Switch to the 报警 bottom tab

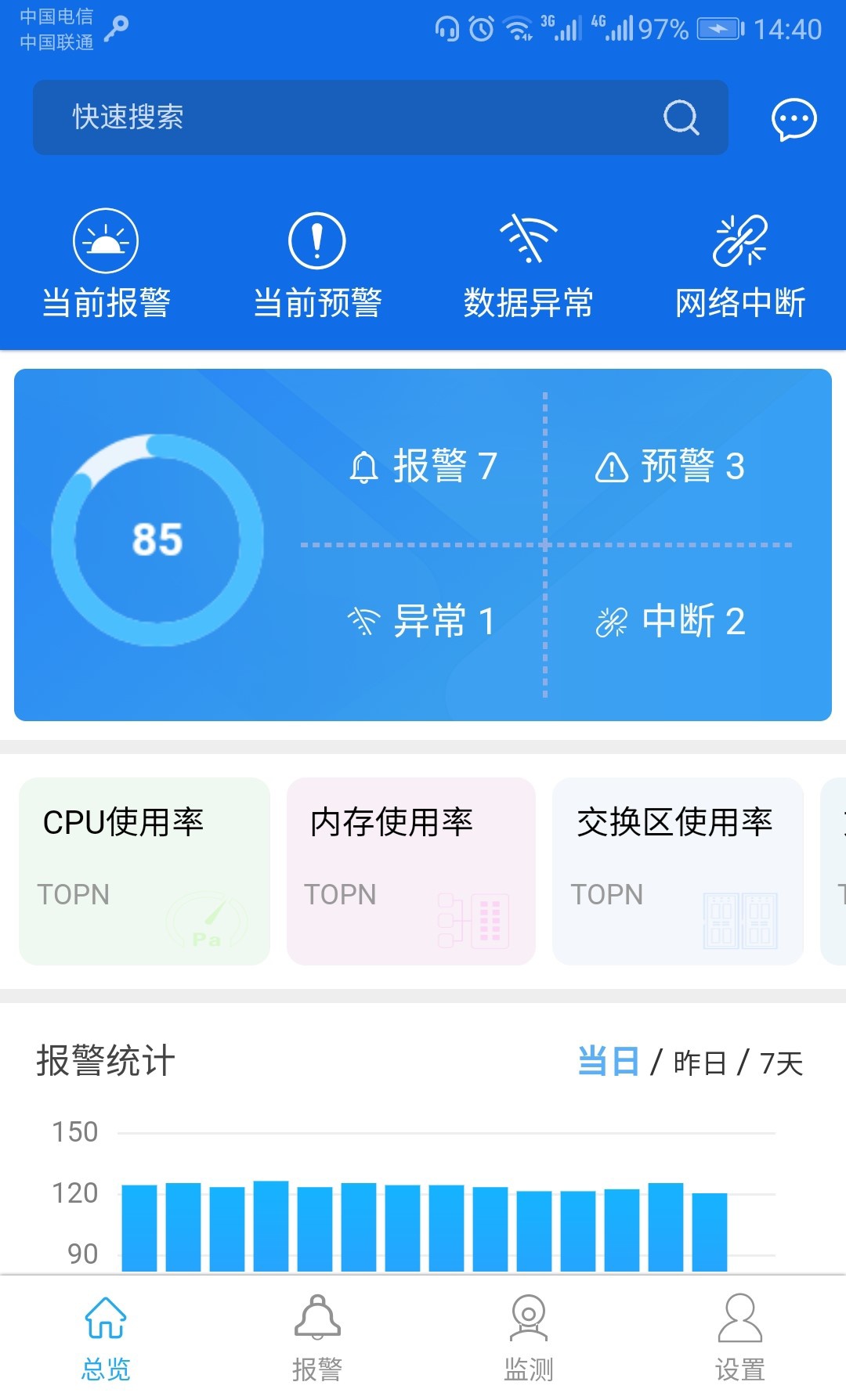[317, 1338]
